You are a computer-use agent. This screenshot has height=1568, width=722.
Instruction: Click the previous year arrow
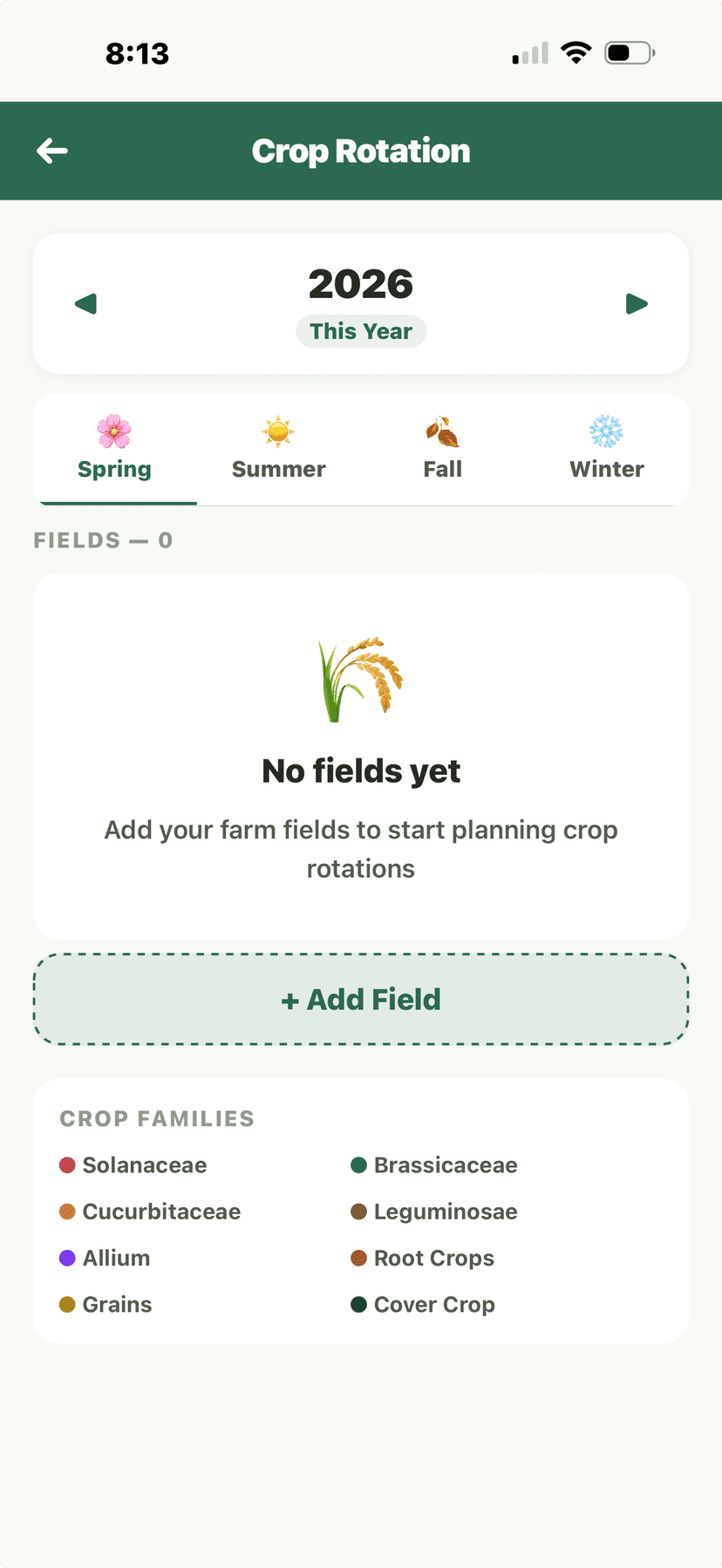point(85,303)
